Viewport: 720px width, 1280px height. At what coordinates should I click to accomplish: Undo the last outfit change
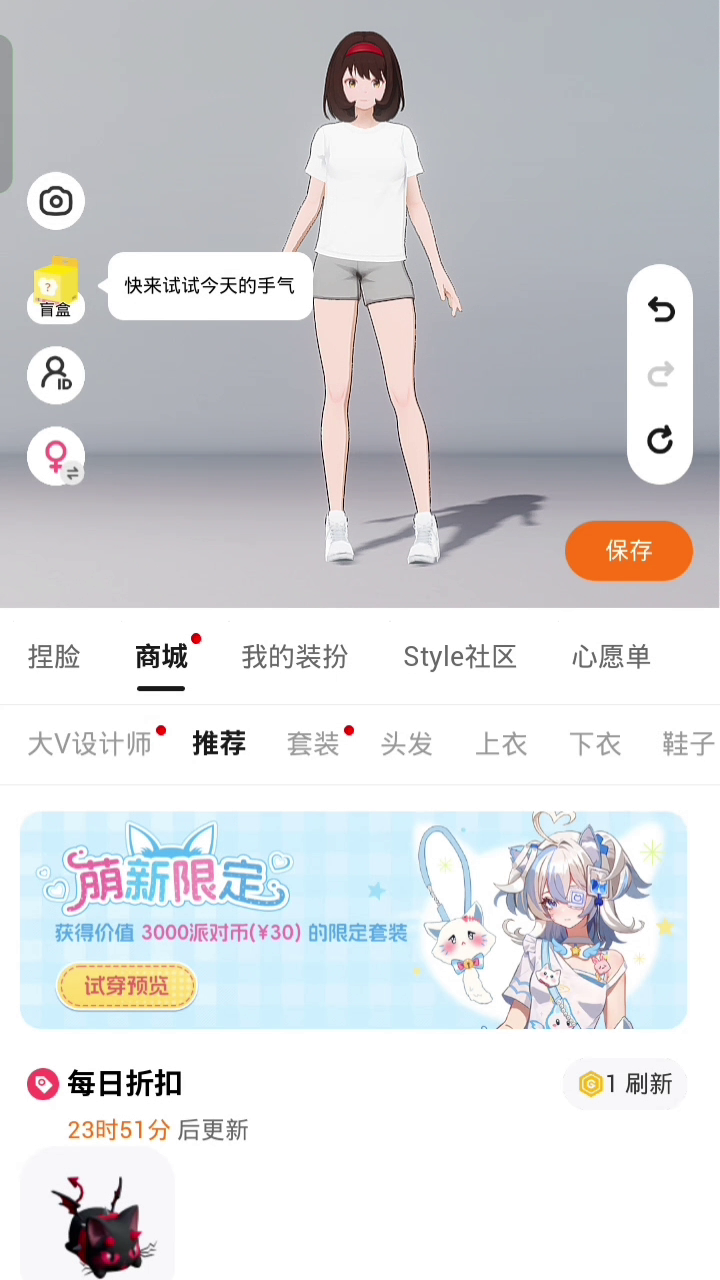[660, 311]
